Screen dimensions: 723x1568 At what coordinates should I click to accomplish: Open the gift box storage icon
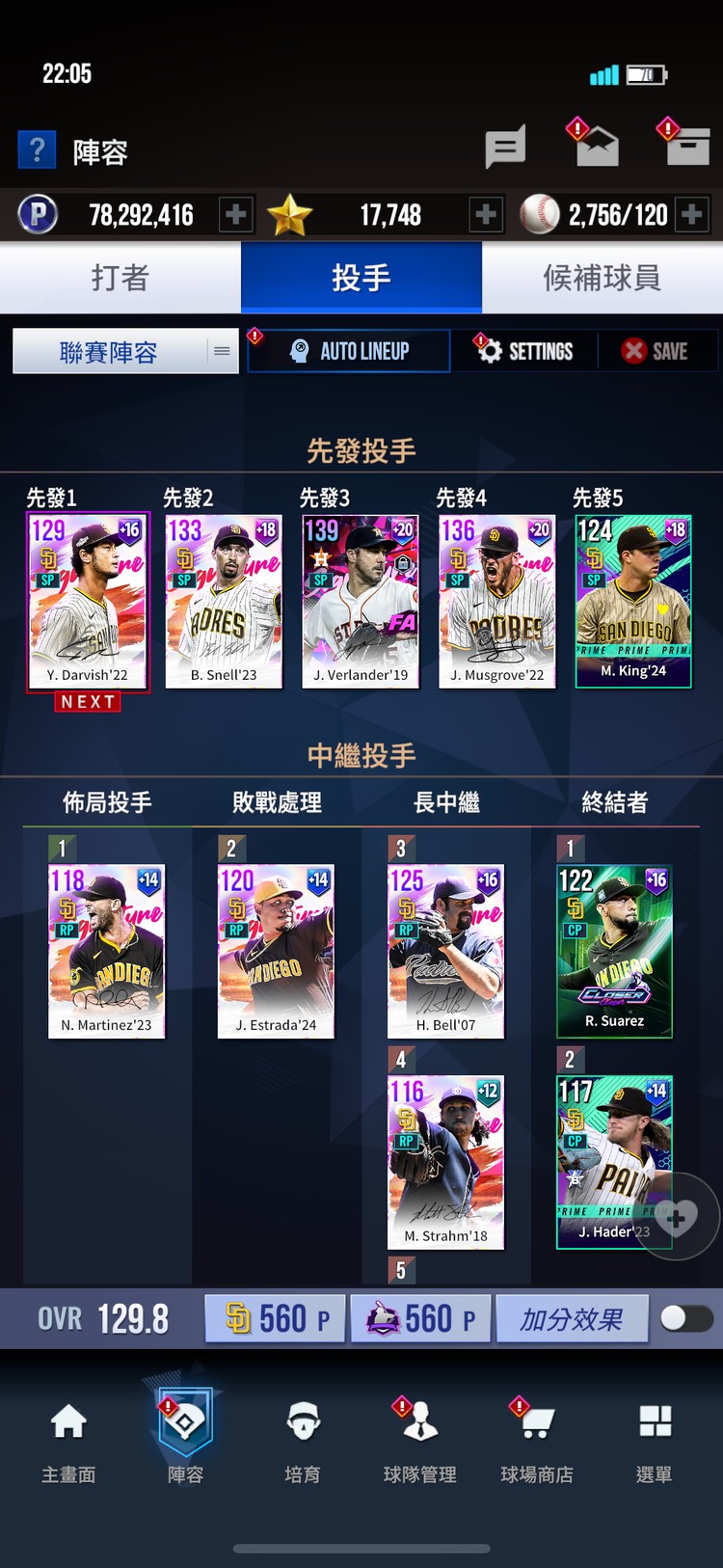[x=687, y=147]
